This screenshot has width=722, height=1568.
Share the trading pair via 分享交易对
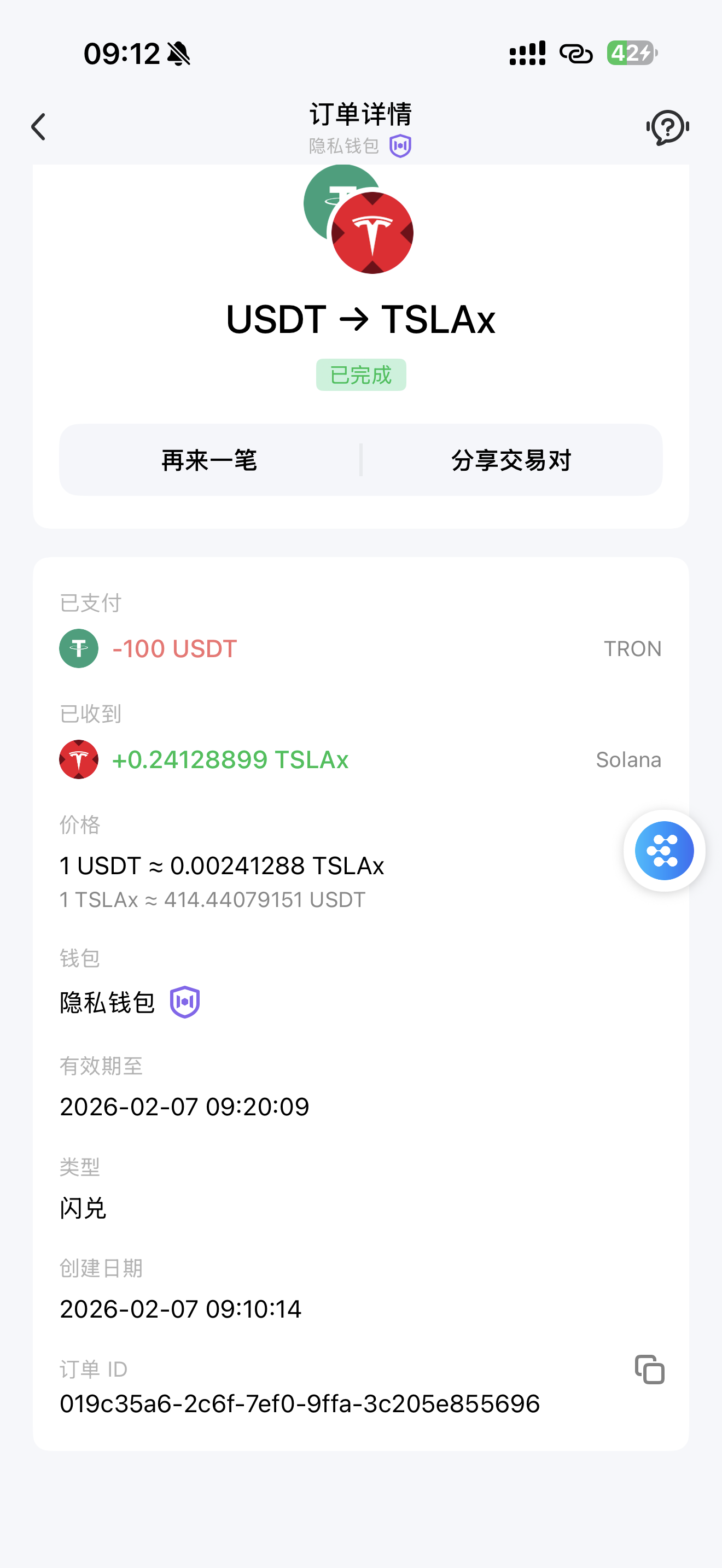point(511,460)
